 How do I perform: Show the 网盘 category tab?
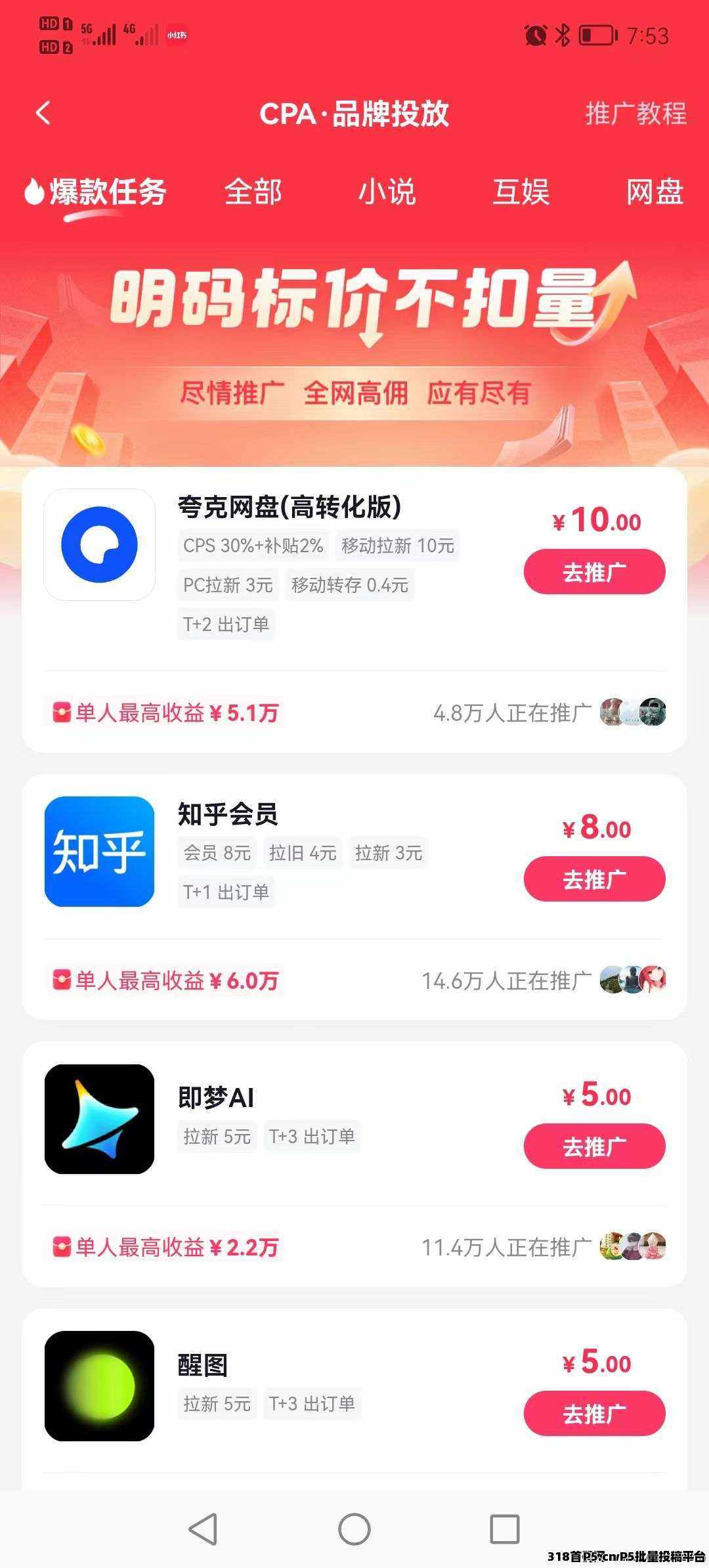pyautogui.click(x=655, y=192)
